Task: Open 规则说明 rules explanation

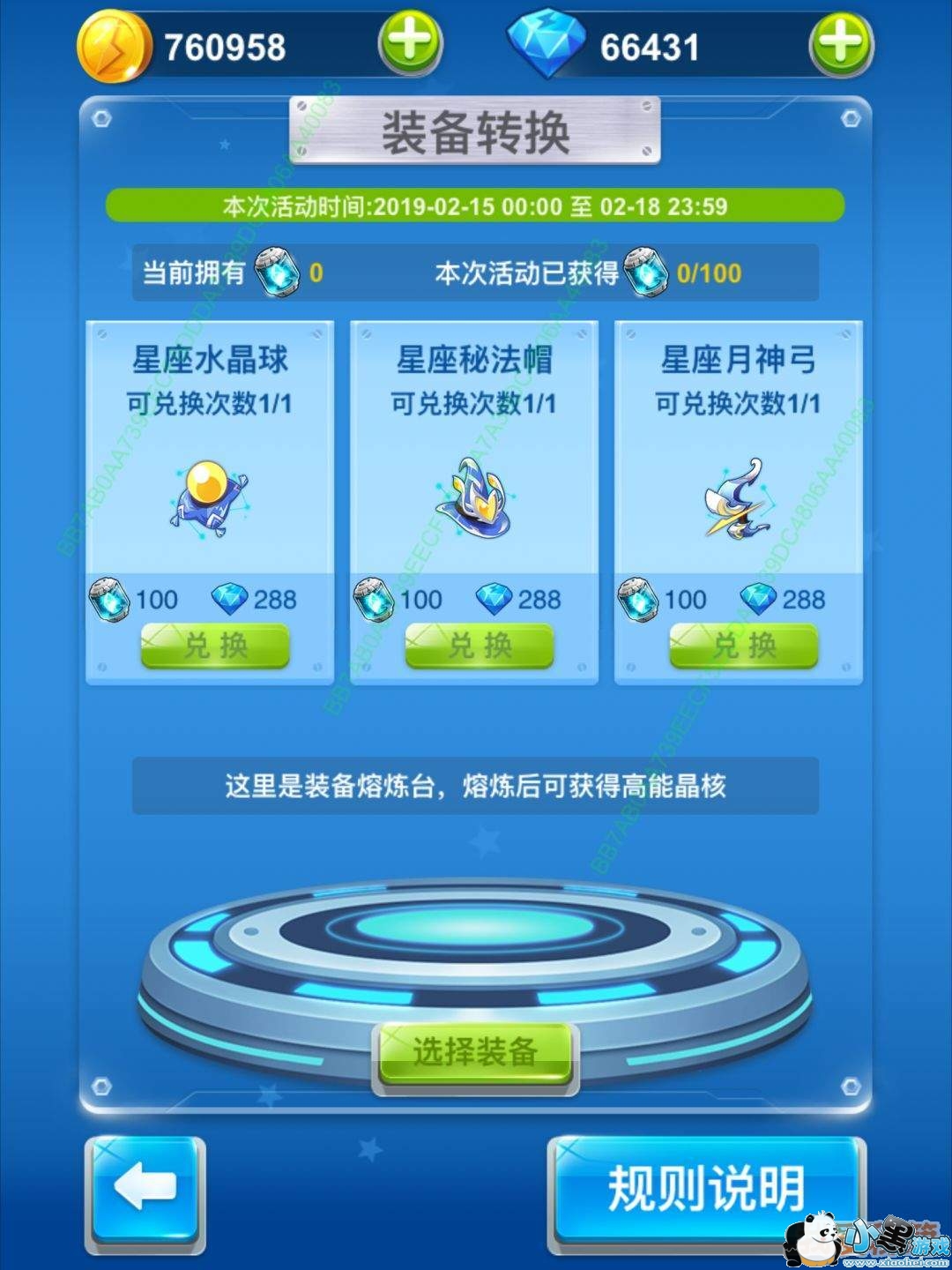Action: point(707,1190)
